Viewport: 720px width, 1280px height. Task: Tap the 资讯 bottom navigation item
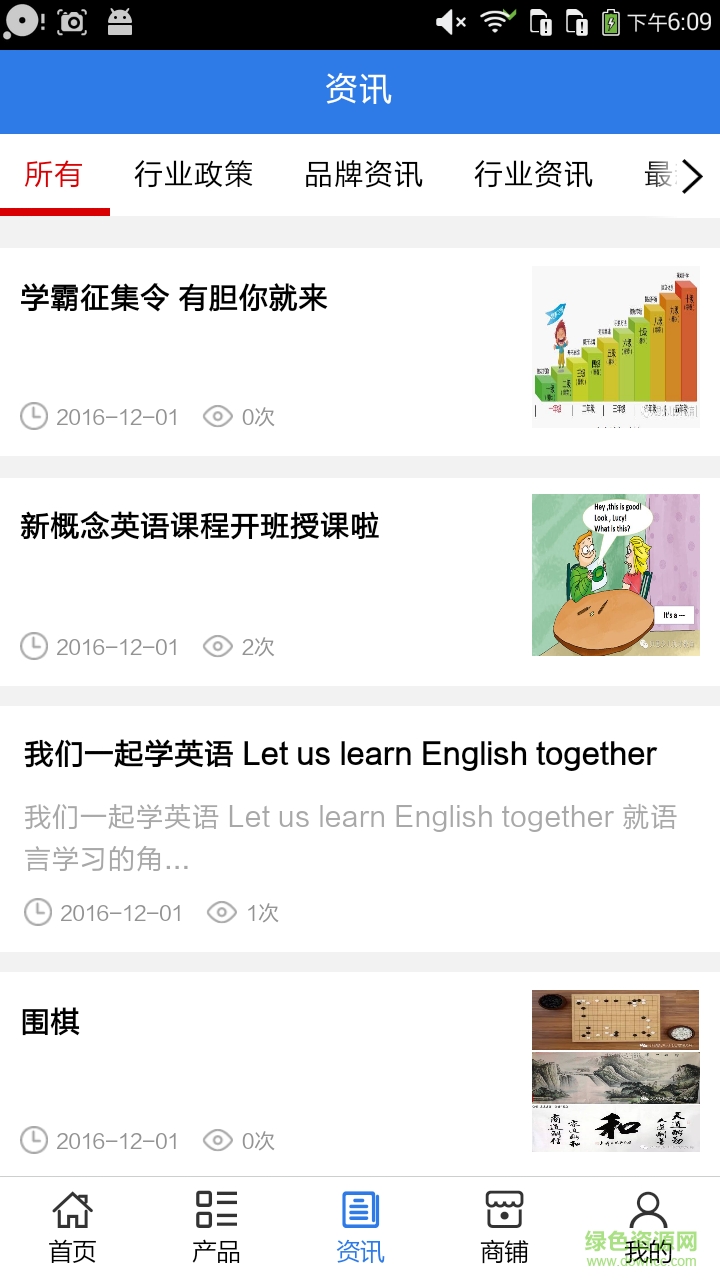pos(360,1228)
